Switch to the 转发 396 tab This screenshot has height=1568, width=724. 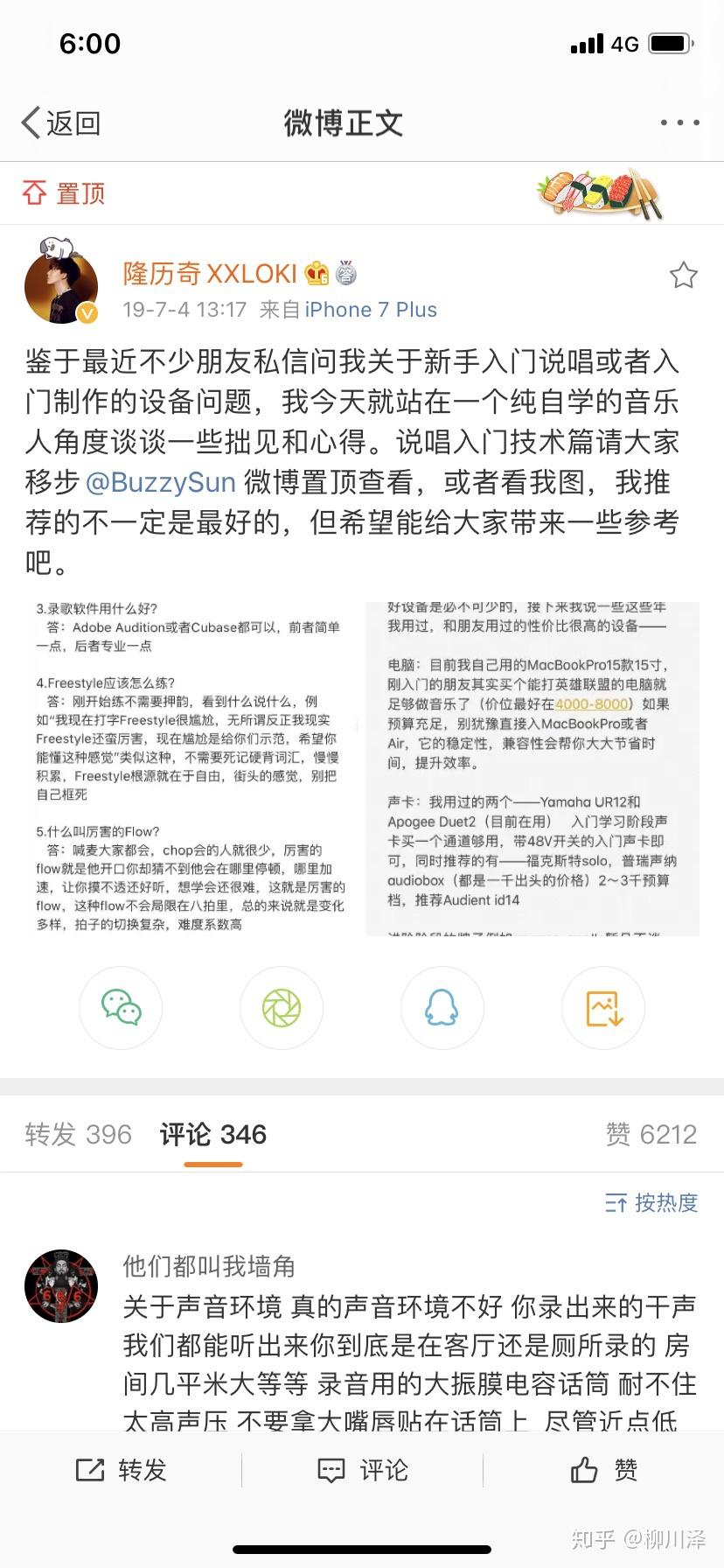pos(78,1134)
